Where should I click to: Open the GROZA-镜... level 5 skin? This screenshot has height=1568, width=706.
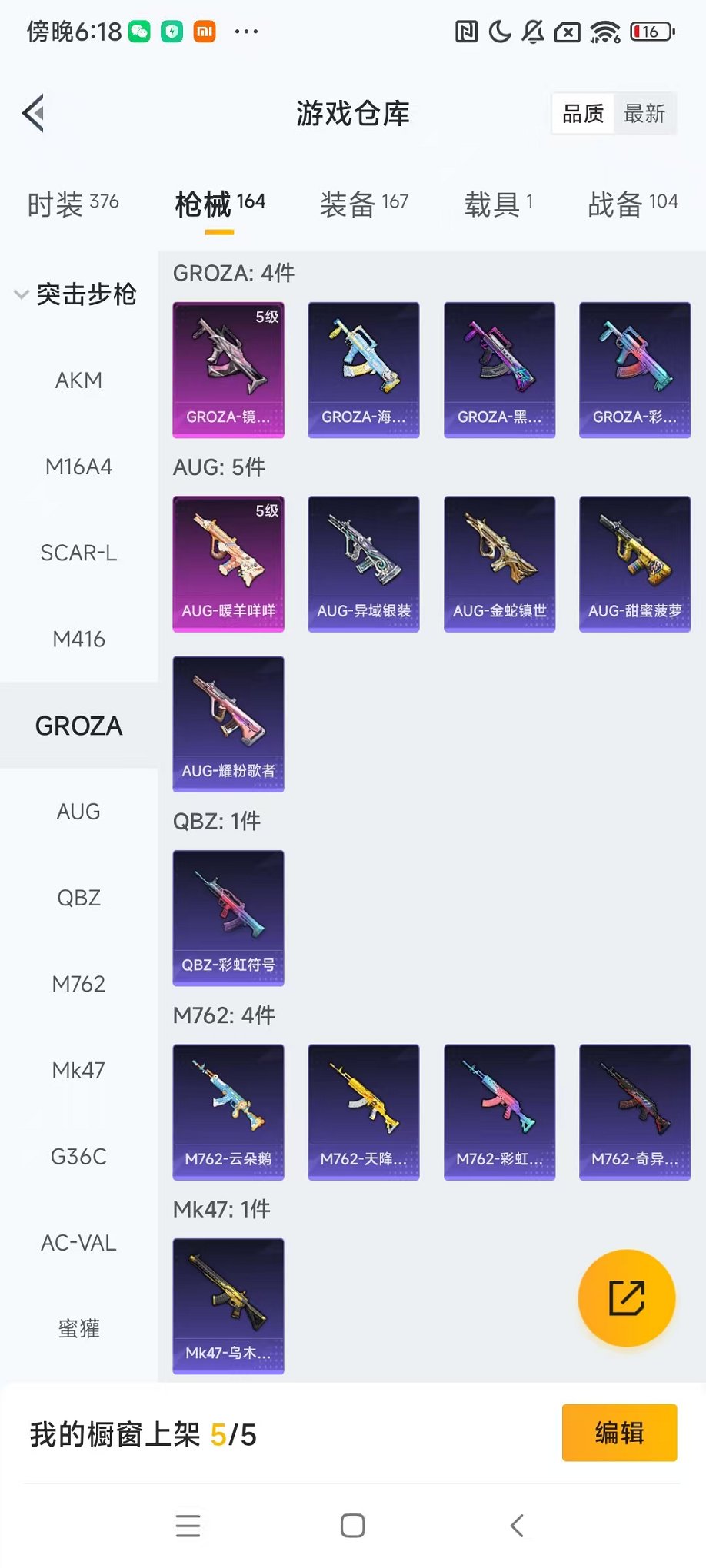pos(228,370)
